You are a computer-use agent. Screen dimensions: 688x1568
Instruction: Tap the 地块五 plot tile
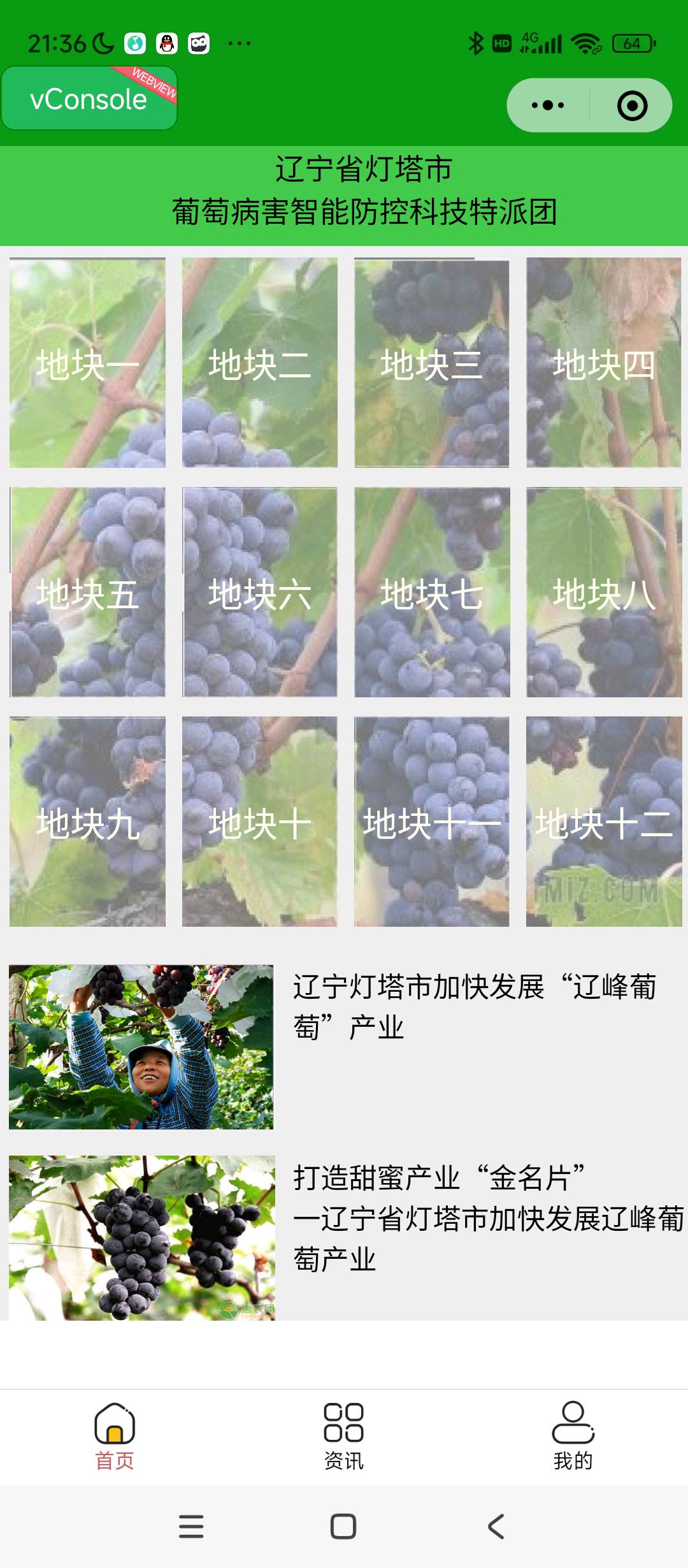pos(87,592)
